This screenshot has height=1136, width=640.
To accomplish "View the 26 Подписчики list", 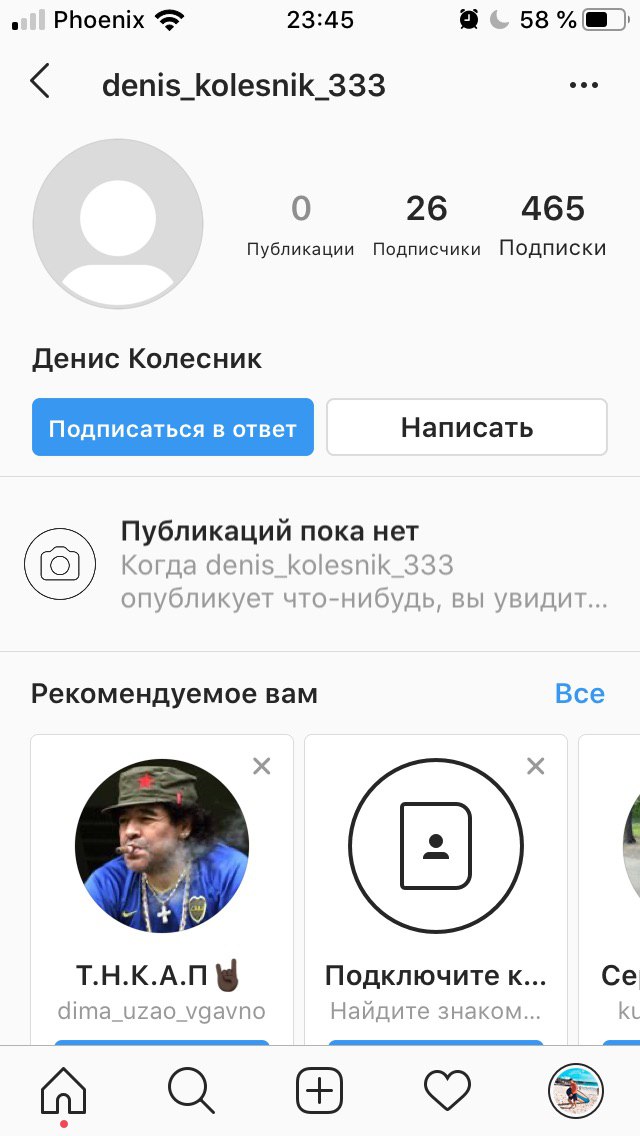I will [426, 225].
